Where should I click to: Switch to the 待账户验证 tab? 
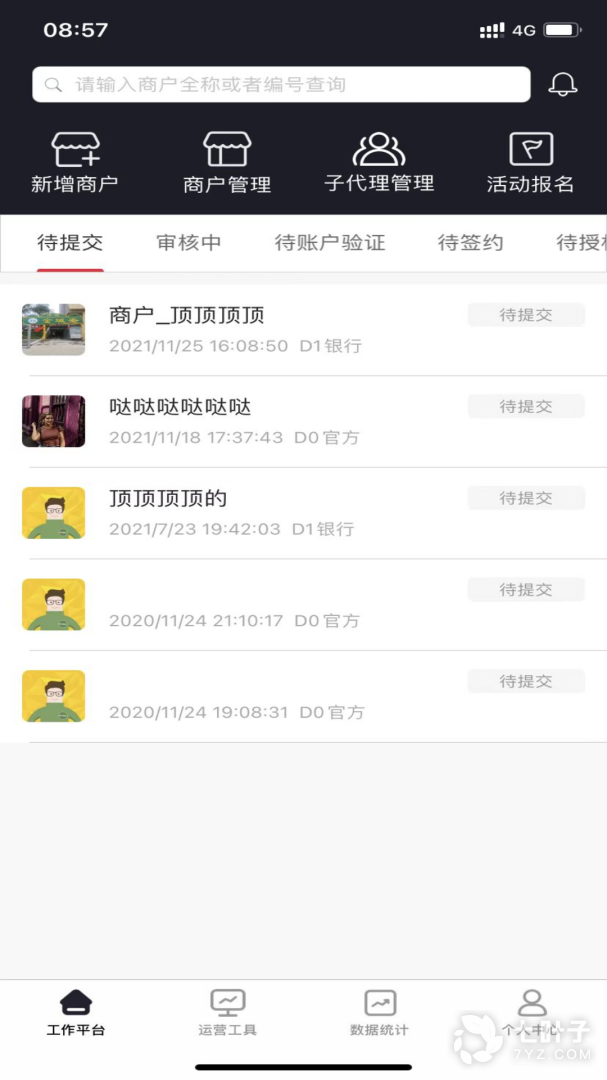click(x=330, y=243)
